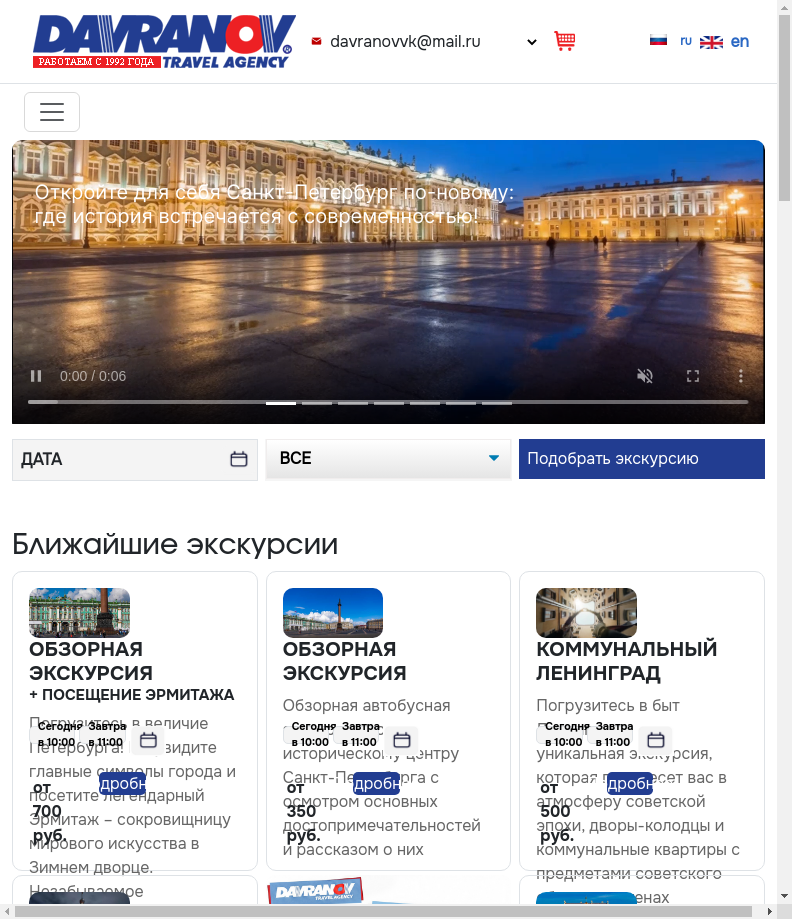
Task: Switch the site language to Russian
Action: 670,41
